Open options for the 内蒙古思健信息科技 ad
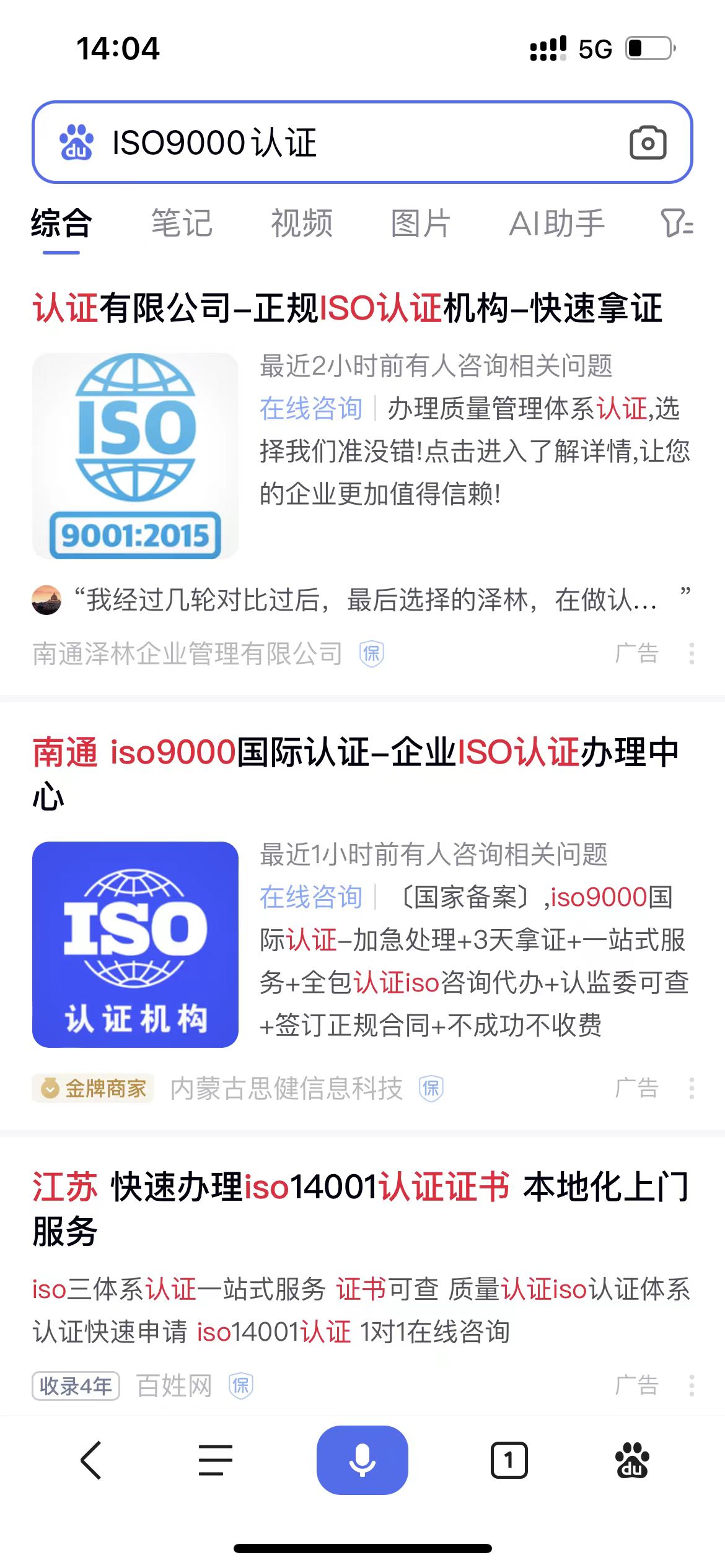 point(692,1088)
